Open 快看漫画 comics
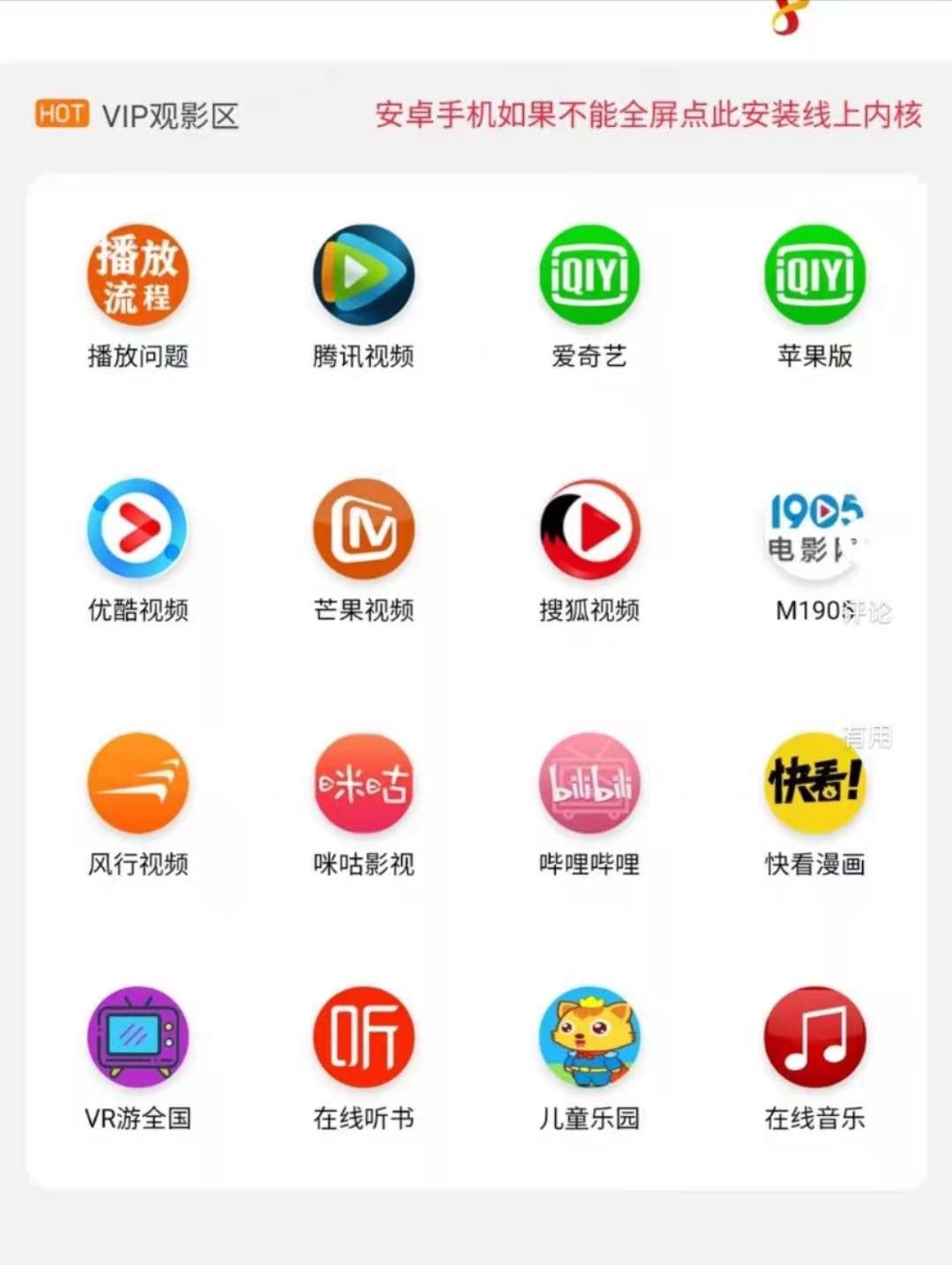This screenshot has height=1265, width=952. click(814, 783)
